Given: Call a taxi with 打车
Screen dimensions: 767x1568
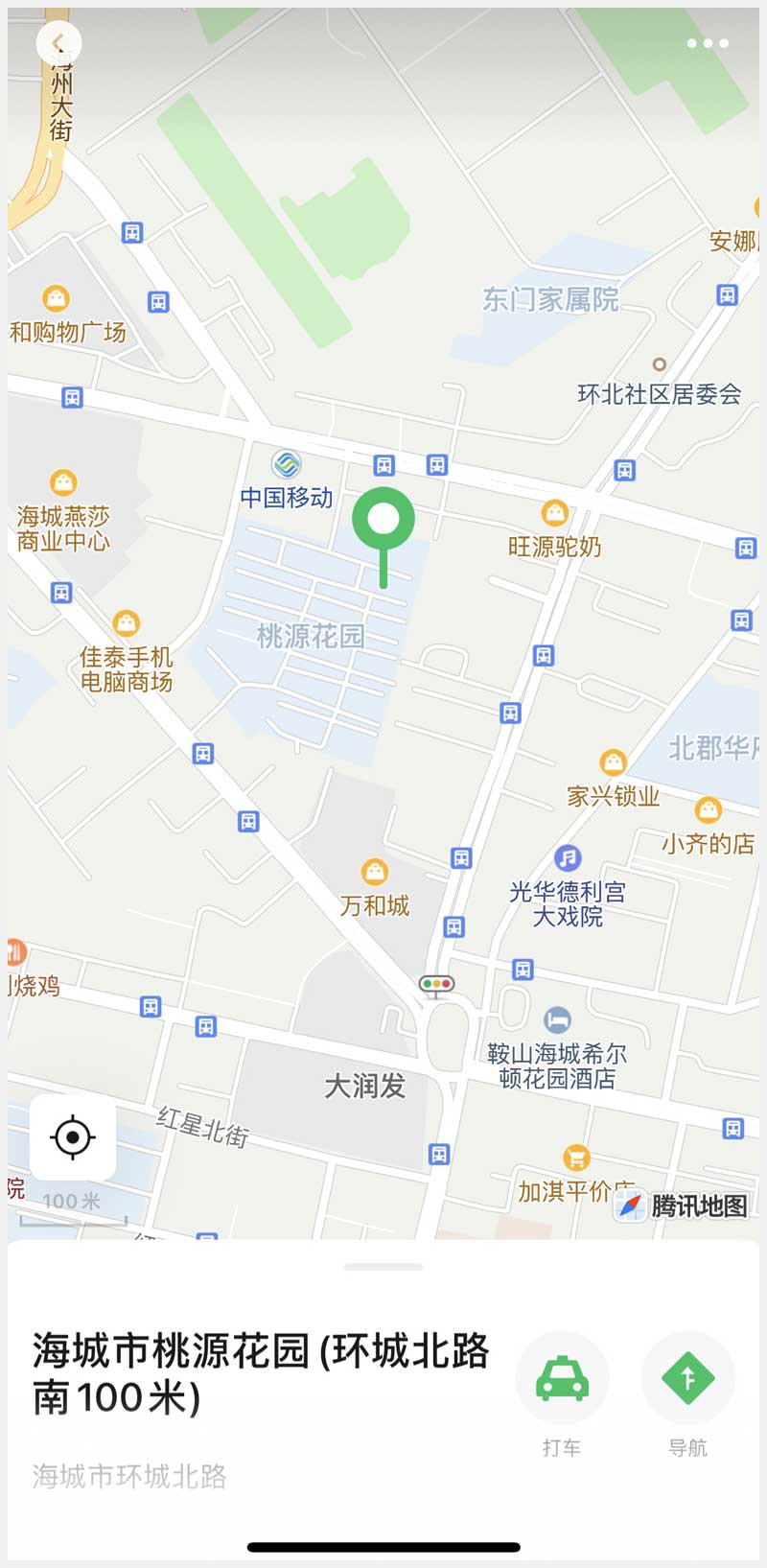Looking at the screenshot, I should tap(562, 1378).
